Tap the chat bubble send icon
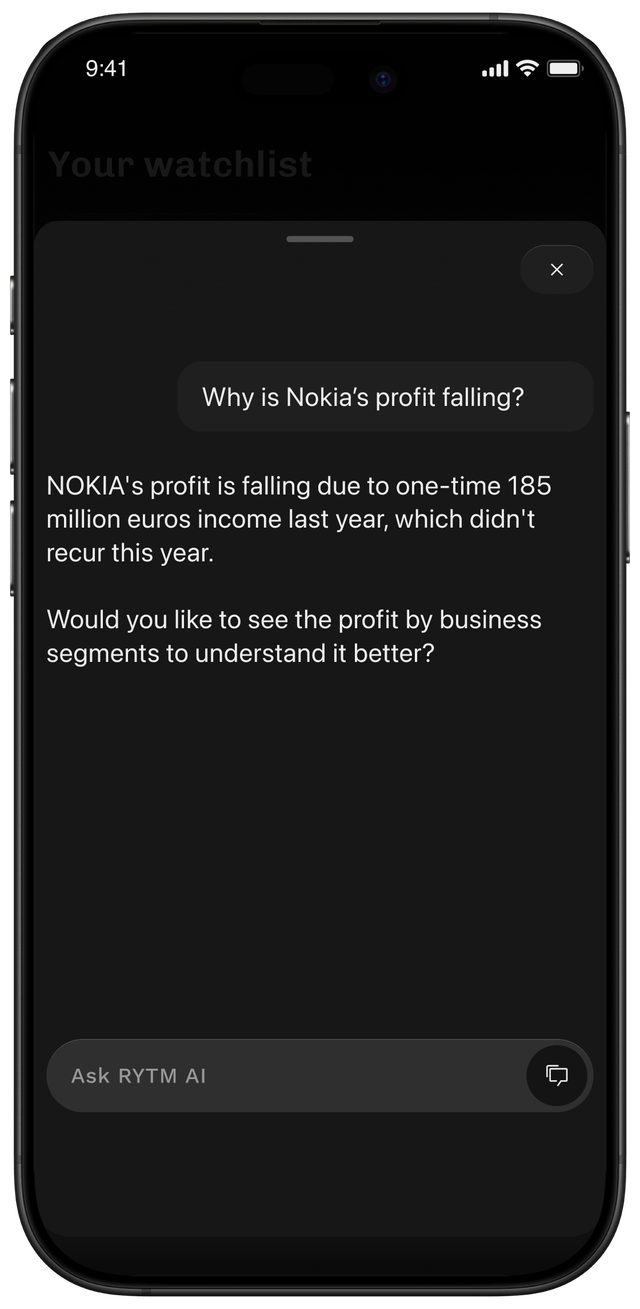 tap(557, 1076)
